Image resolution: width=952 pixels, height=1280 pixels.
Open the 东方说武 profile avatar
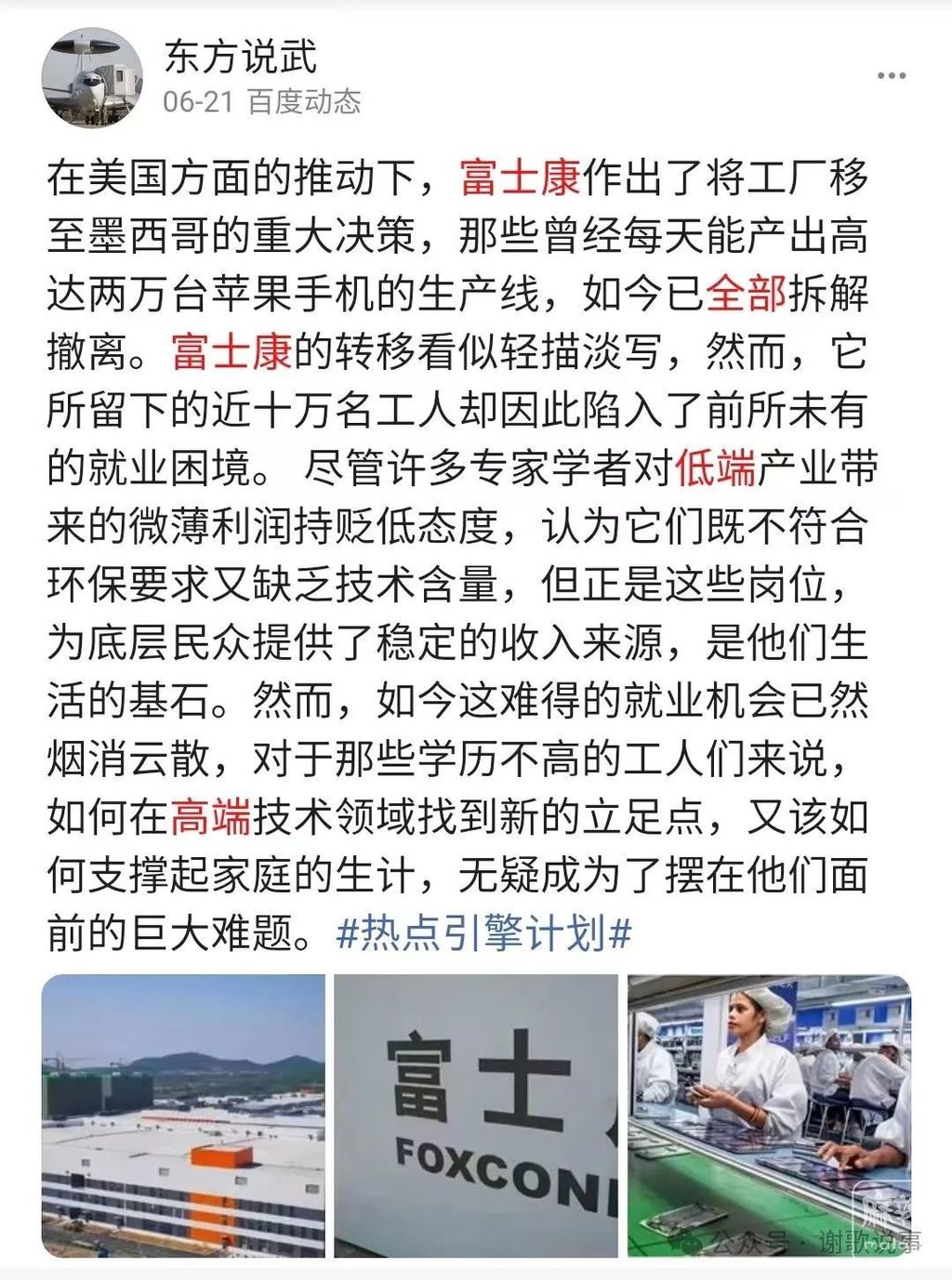(92, 77)
